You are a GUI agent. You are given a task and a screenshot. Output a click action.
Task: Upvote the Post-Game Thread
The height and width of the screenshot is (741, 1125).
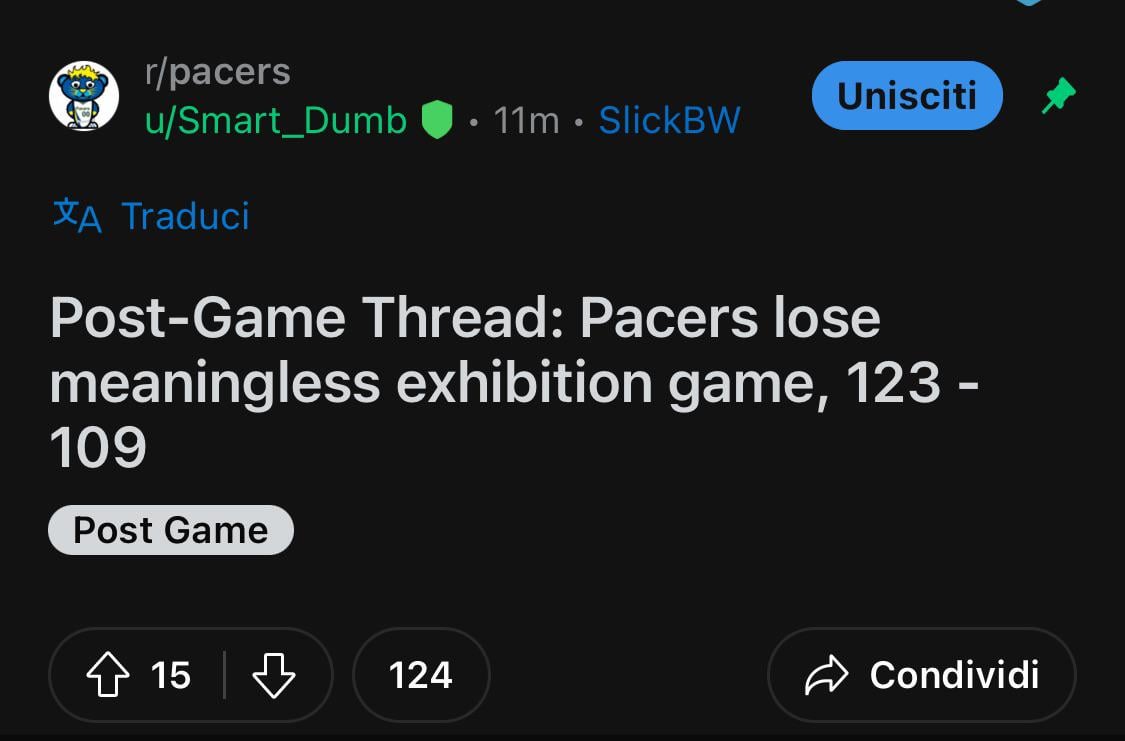tap(109, 676)
